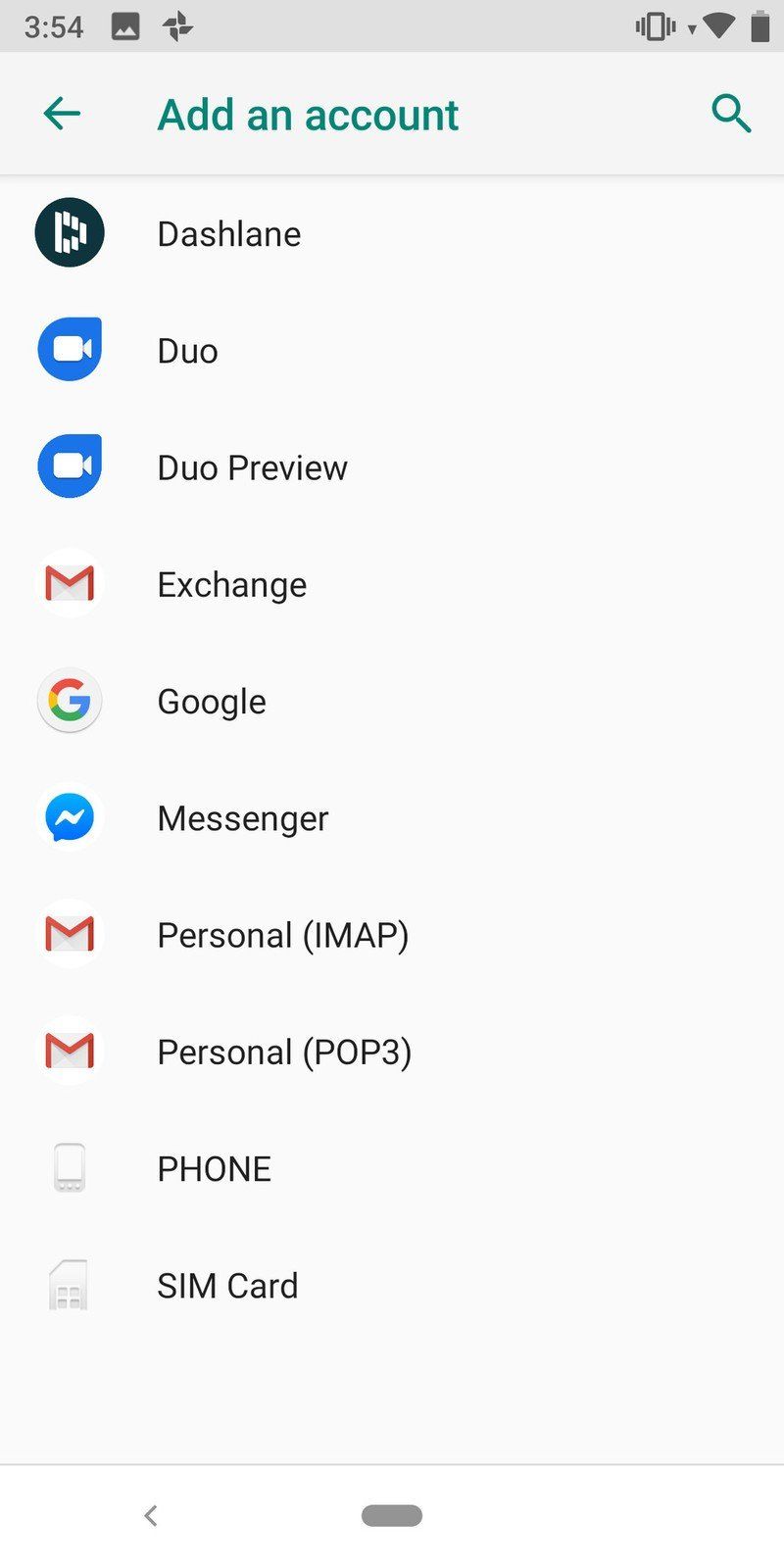
Task: Tap the Personal POP3 envelope icon
Action: [x=69, y=1050]
